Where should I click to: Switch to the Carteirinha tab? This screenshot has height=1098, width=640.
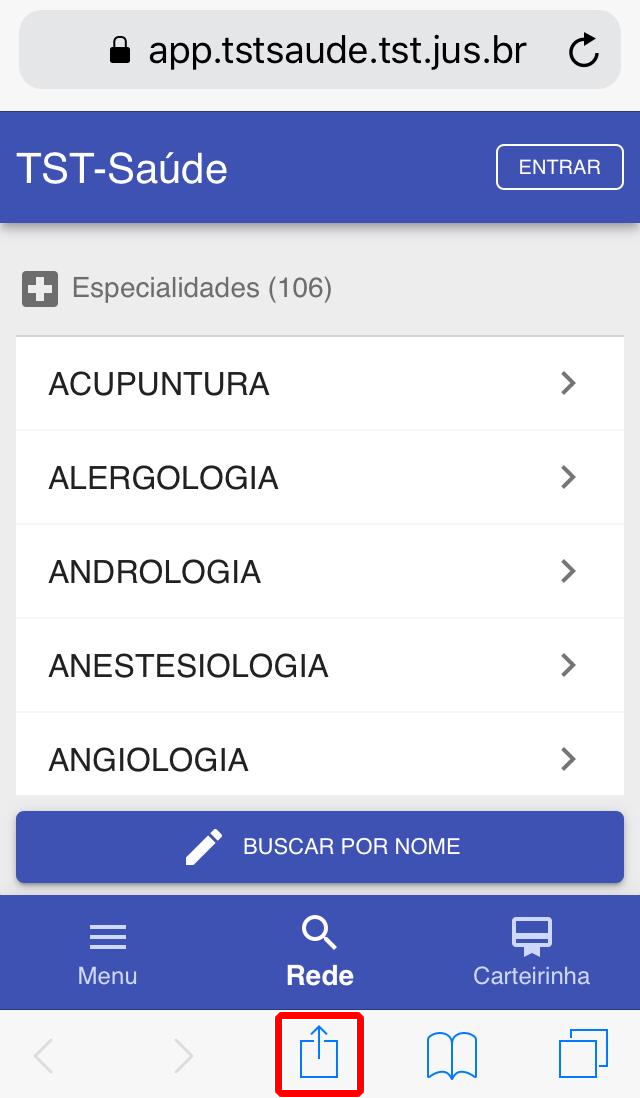tap(531, 952)
